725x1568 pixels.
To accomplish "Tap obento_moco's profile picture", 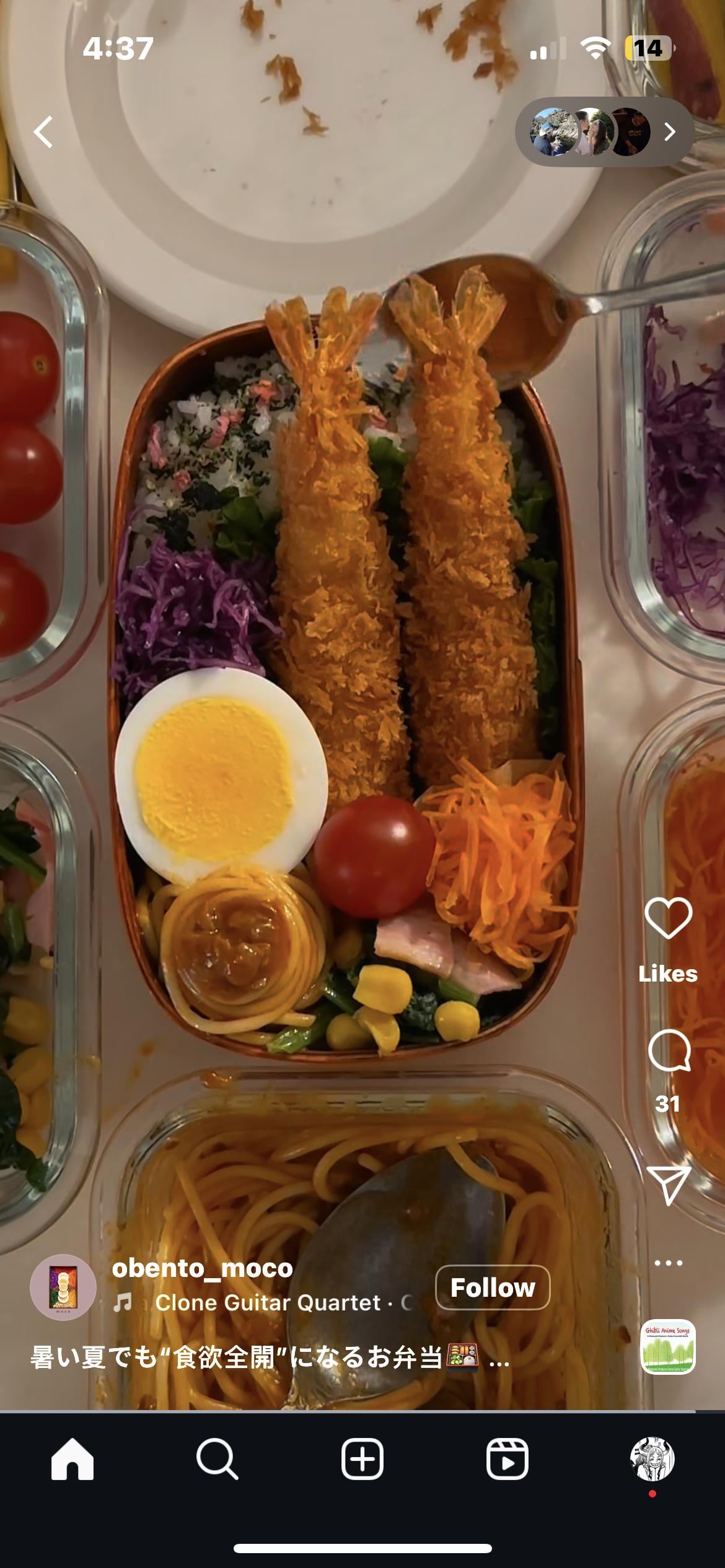I will pos(63,1287).
